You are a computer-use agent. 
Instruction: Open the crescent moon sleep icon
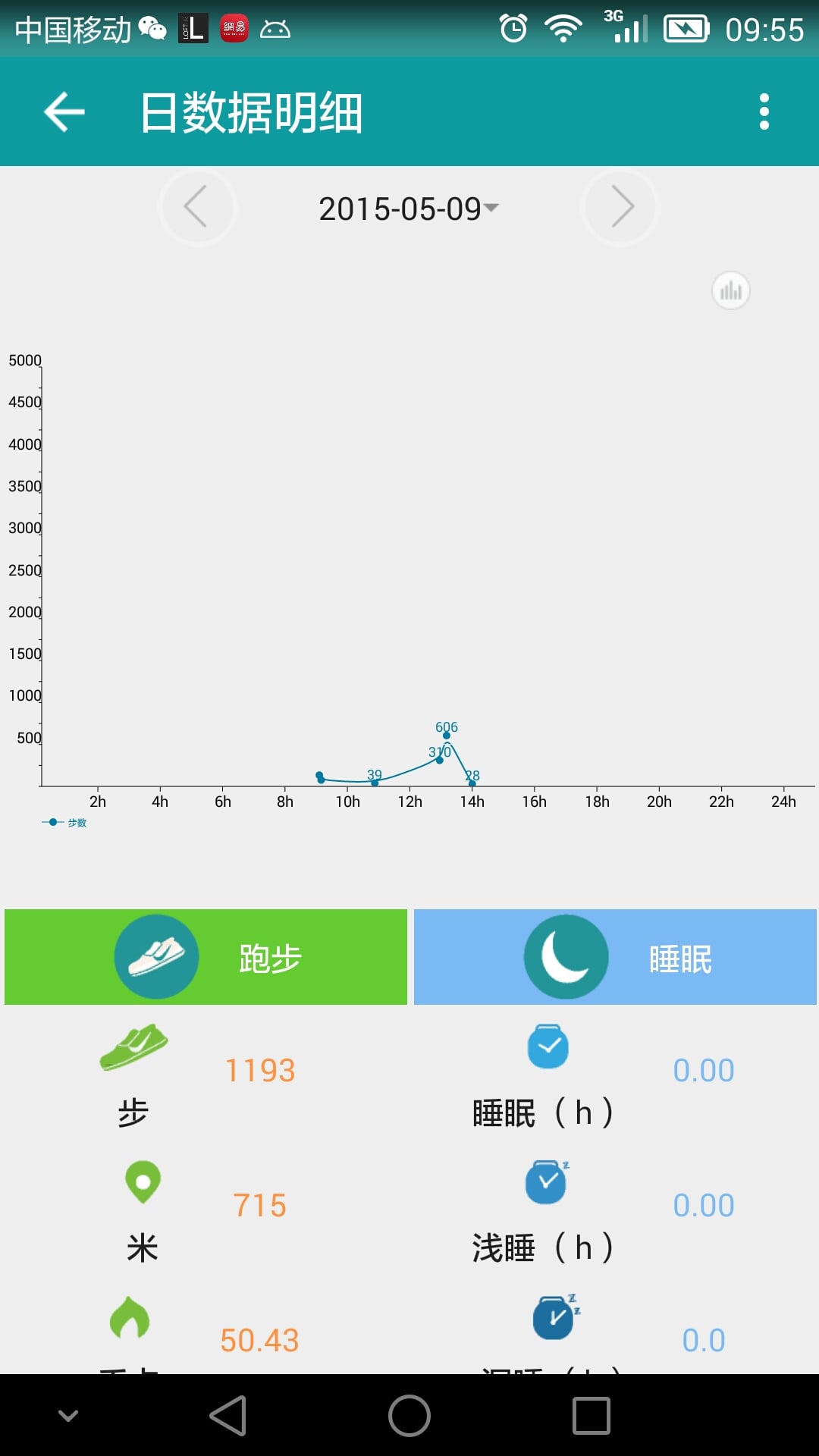561,957
